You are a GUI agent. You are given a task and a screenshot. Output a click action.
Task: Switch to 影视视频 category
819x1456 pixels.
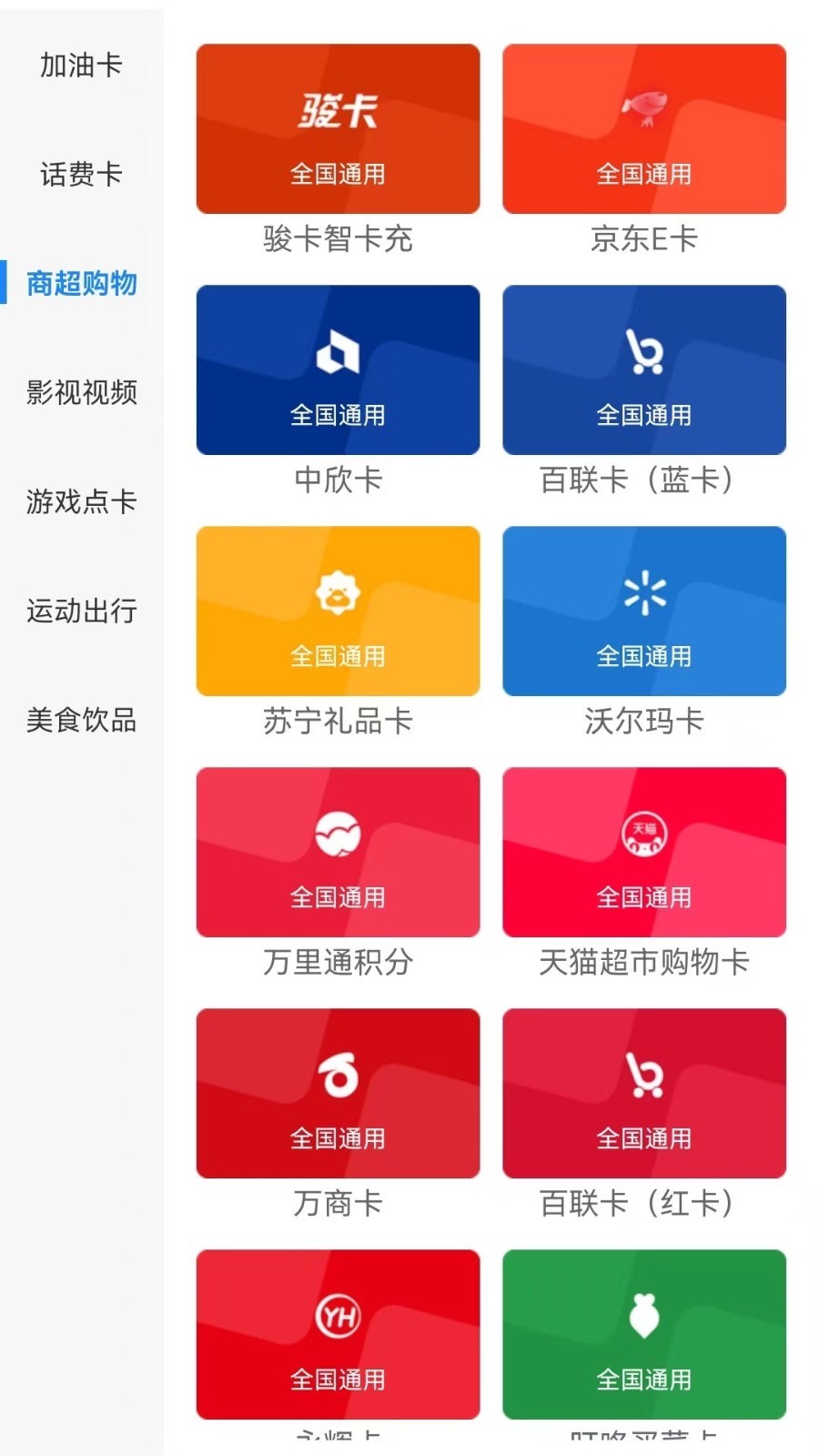point(81,392)
